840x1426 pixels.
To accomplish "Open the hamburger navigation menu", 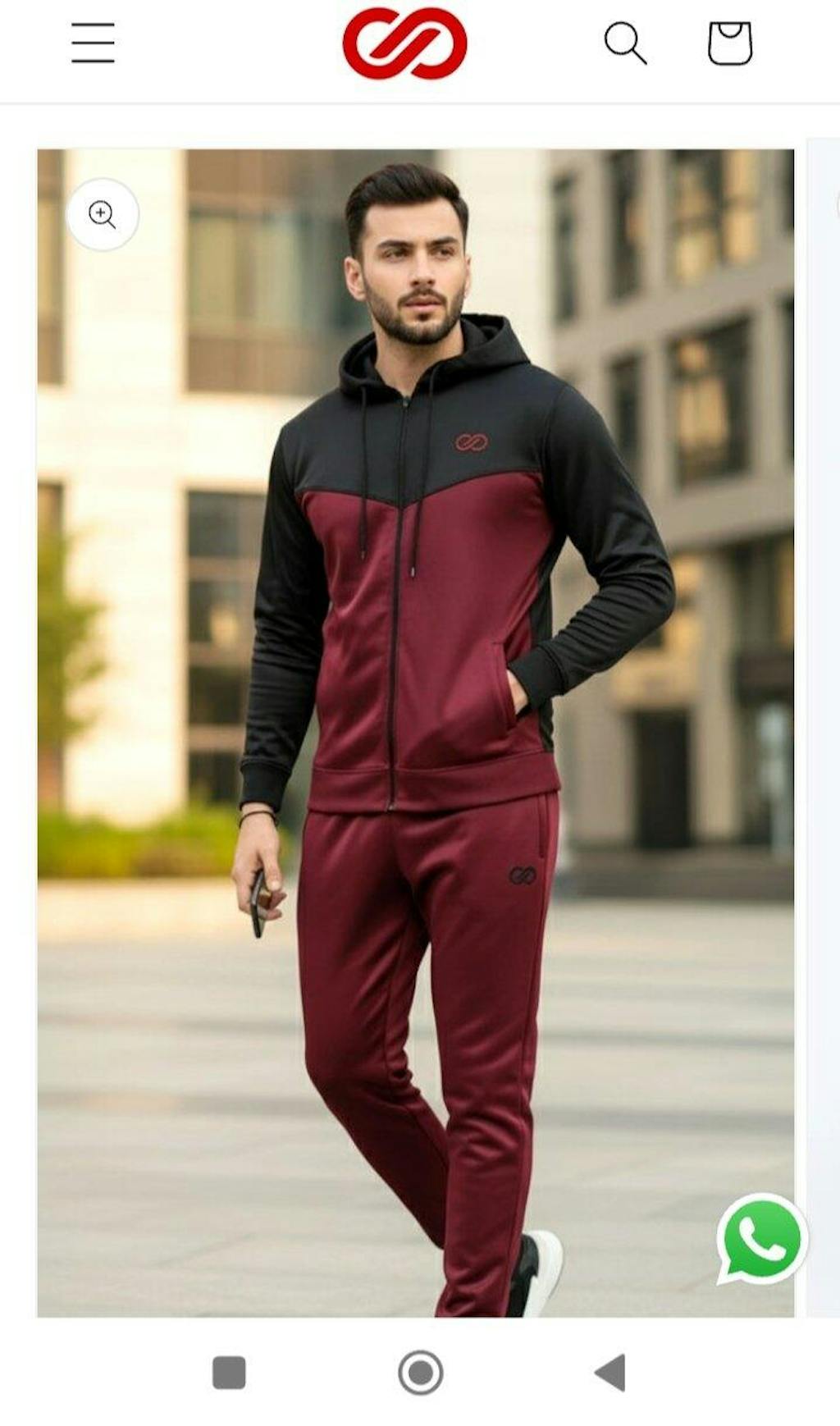I will click(x=93, y=43).
